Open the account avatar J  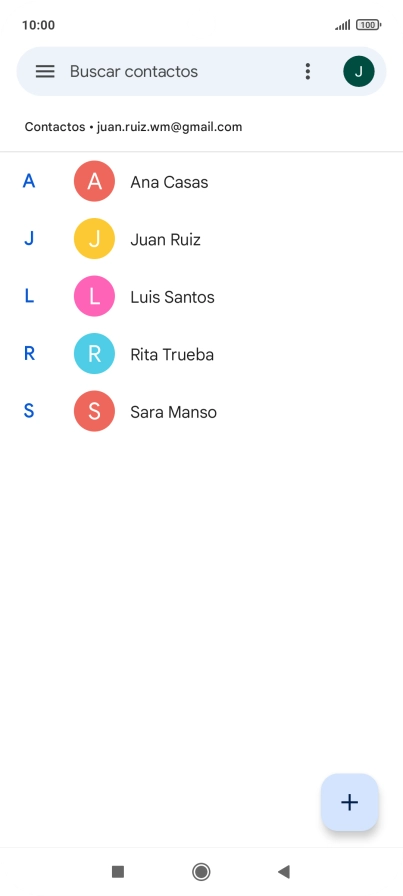click(358, 71)
